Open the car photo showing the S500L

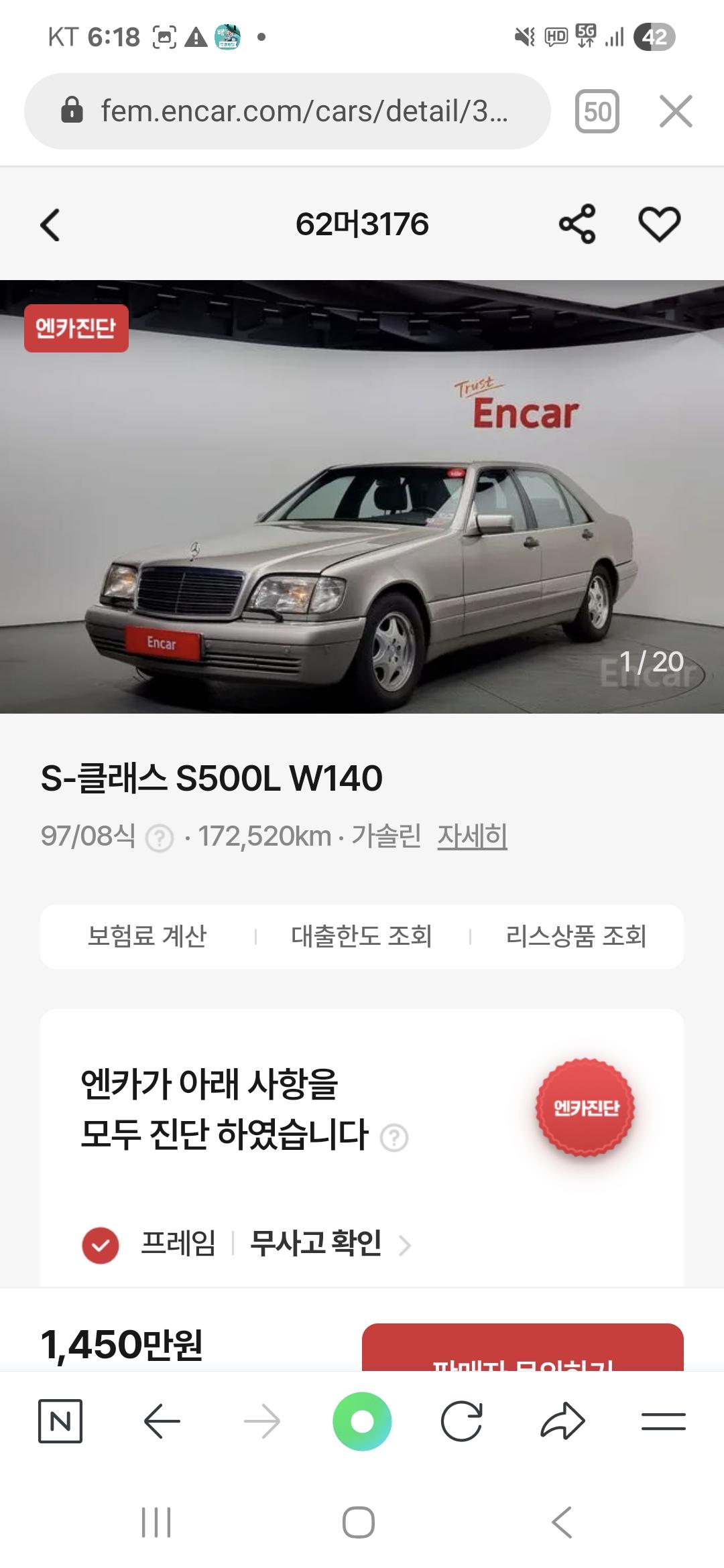pos(362,496)
